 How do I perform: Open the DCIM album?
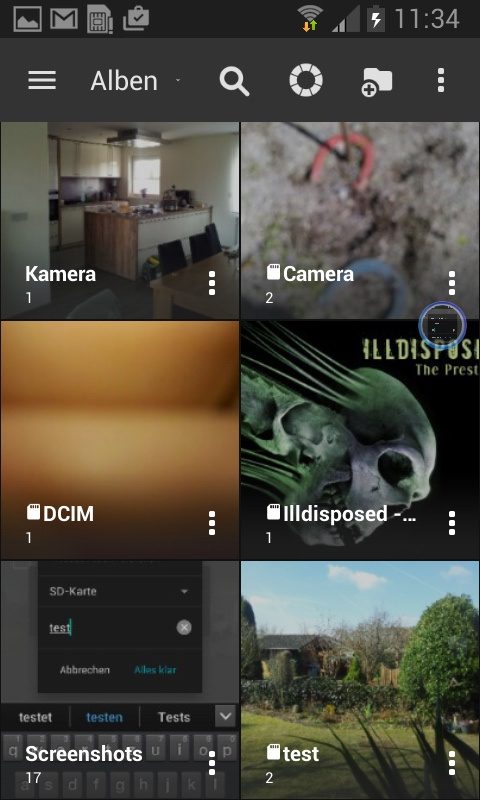pyautogui.click(x=120, y=440)
